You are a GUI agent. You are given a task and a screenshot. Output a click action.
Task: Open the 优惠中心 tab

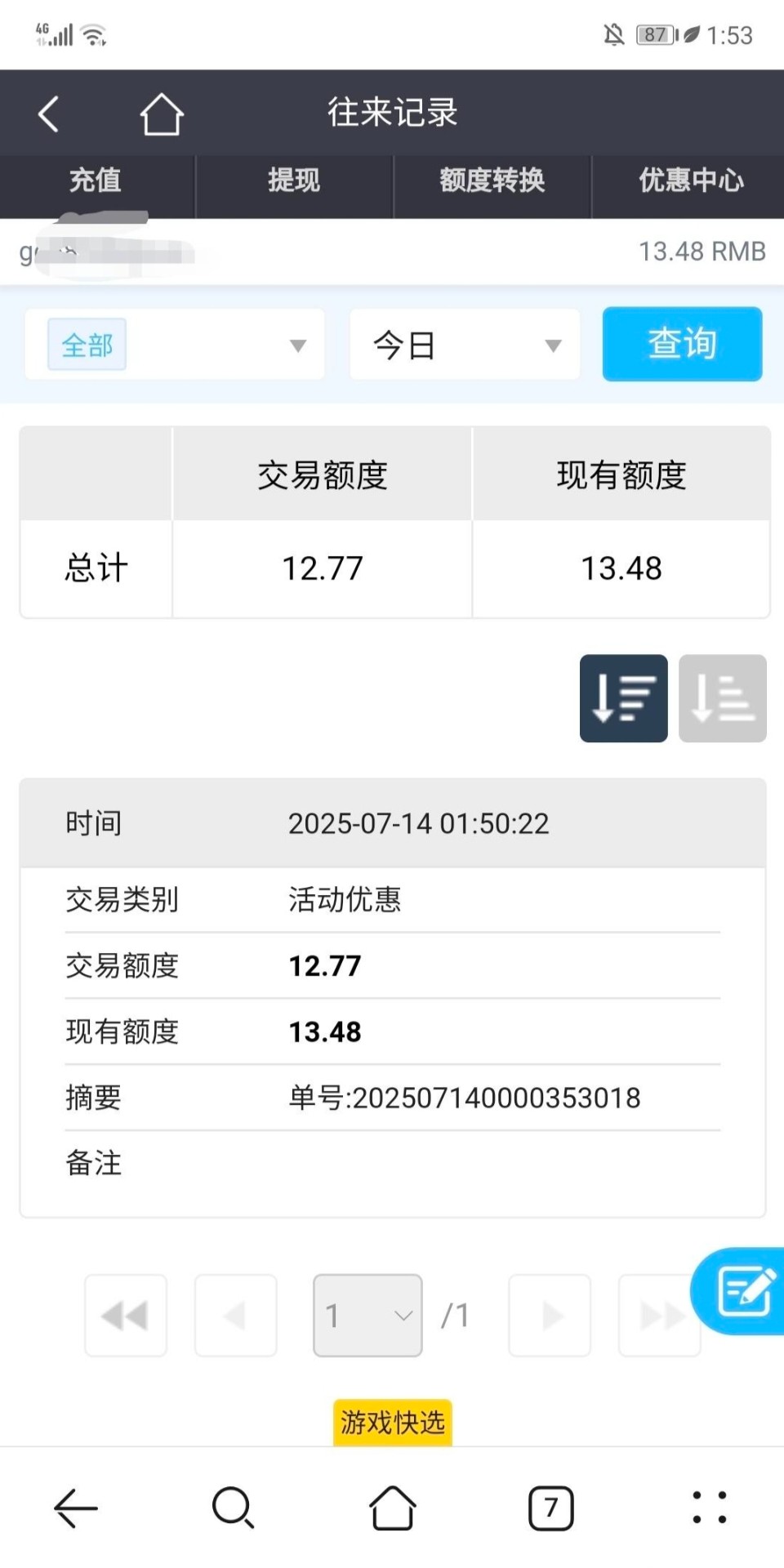[690, 180]
